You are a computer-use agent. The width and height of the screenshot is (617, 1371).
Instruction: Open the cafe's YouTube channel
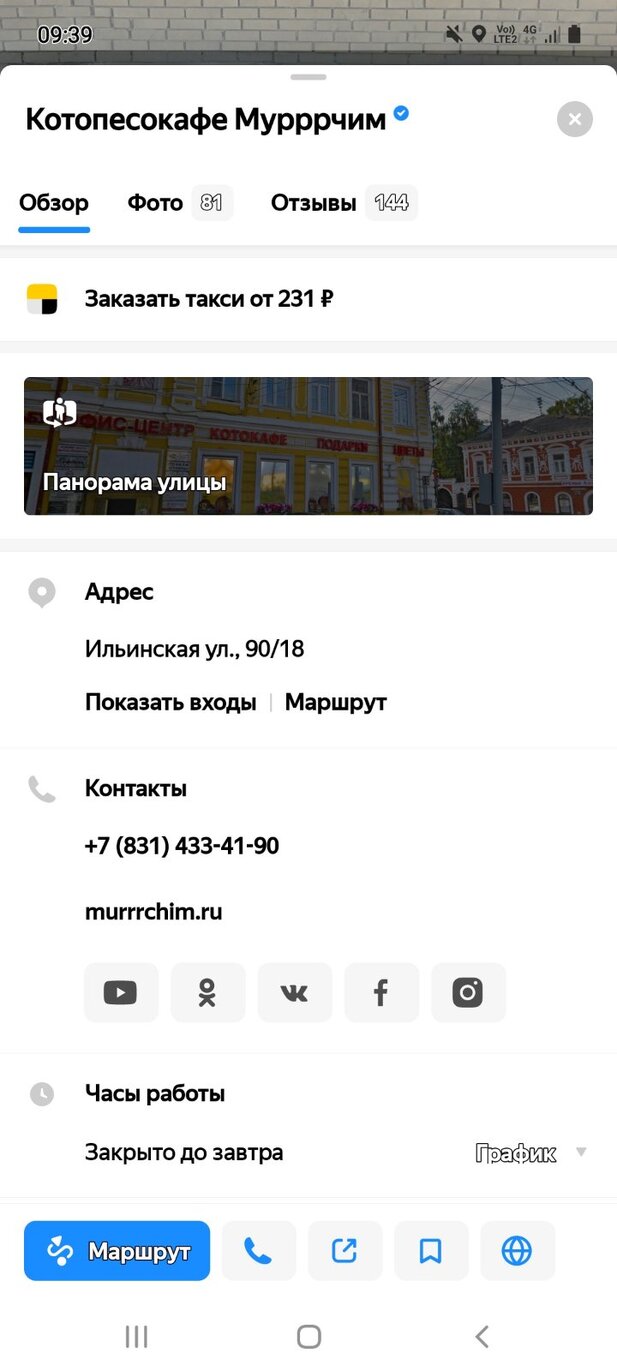click(121, 992)
